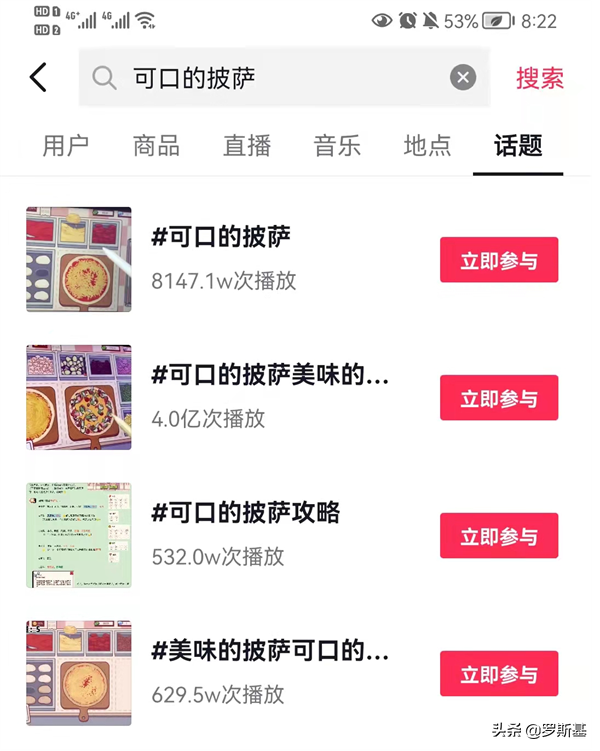Select the 音乐 tab

337,146
